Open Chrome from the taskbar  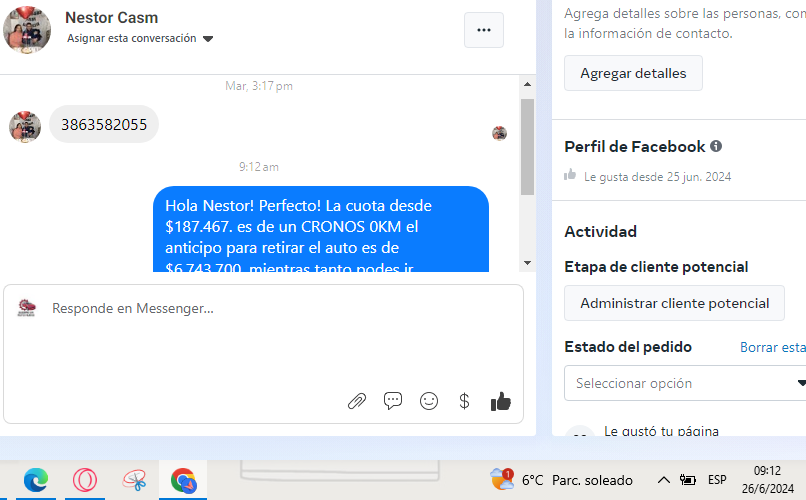pyautogui.click(x=183, y=481)
